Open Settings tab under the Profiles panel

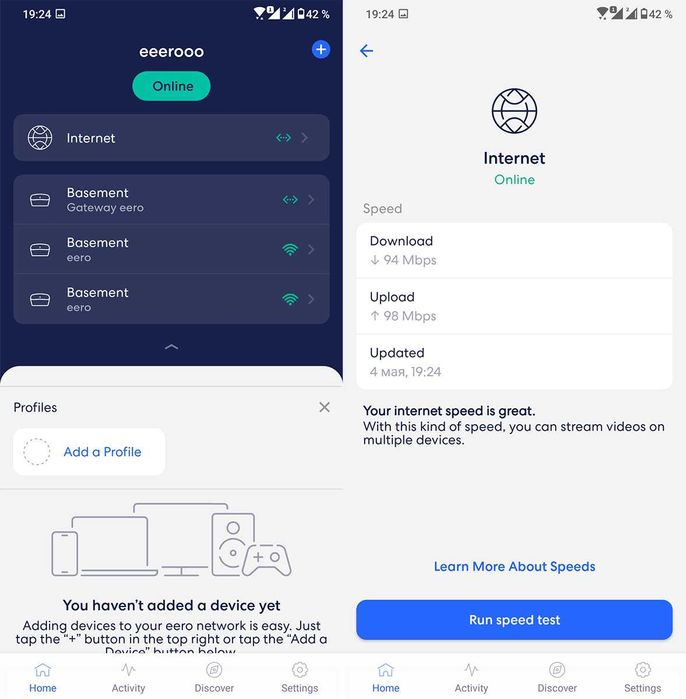[x=299, y=677]
